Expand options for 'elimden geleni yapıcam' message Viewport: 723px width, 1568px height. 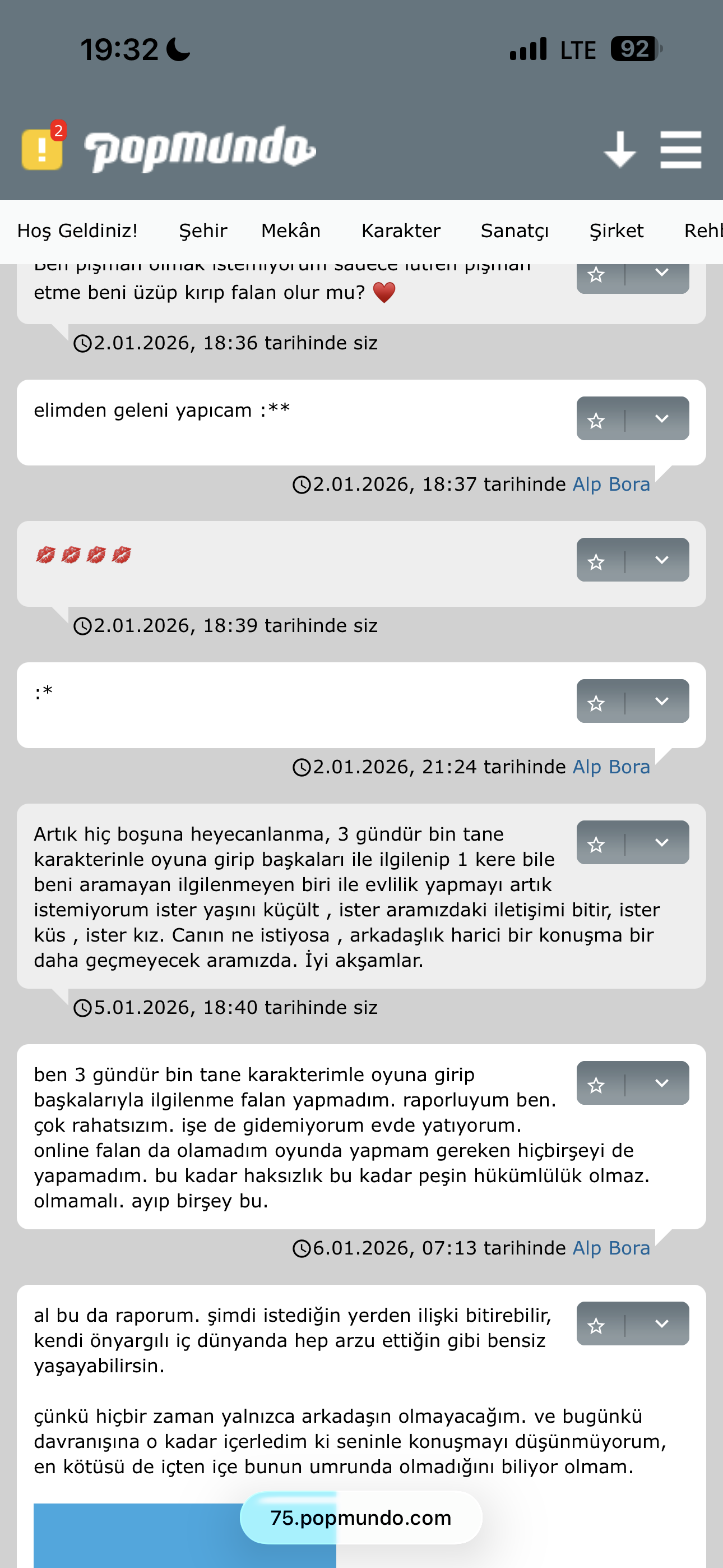(661, 419)
